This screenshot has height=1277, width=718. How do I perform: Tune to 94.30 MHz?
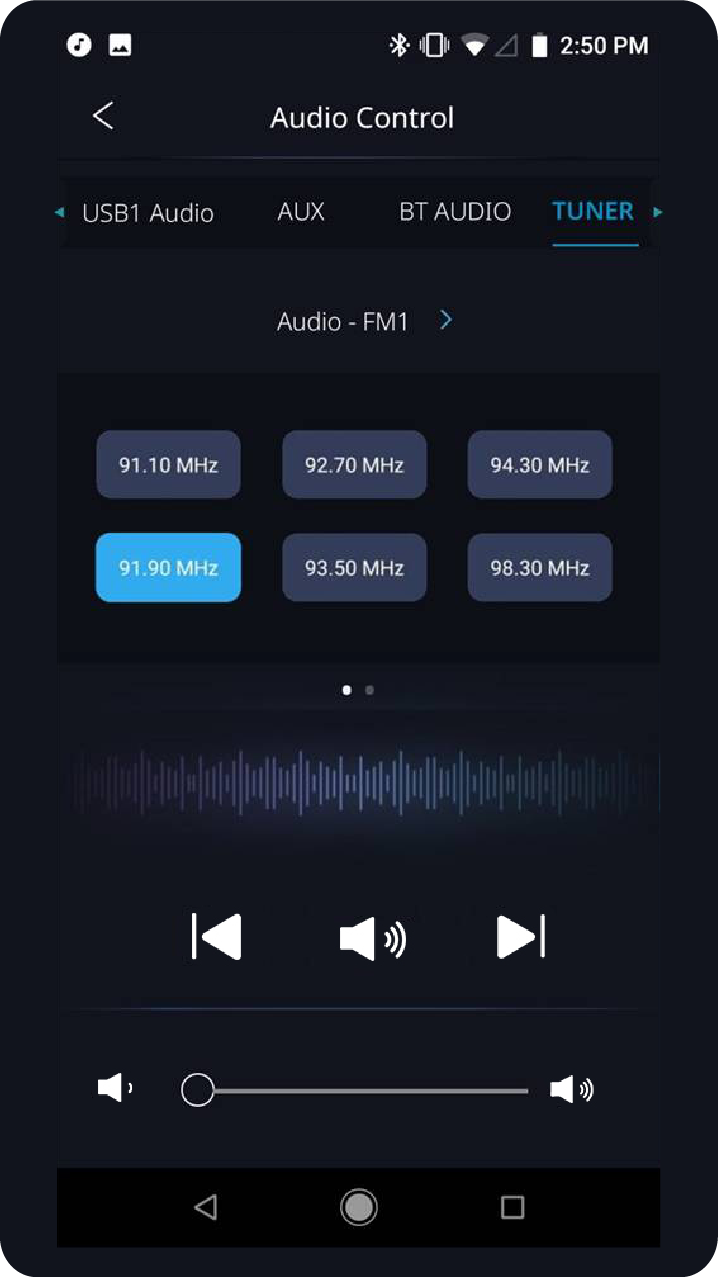click(540, 465)
